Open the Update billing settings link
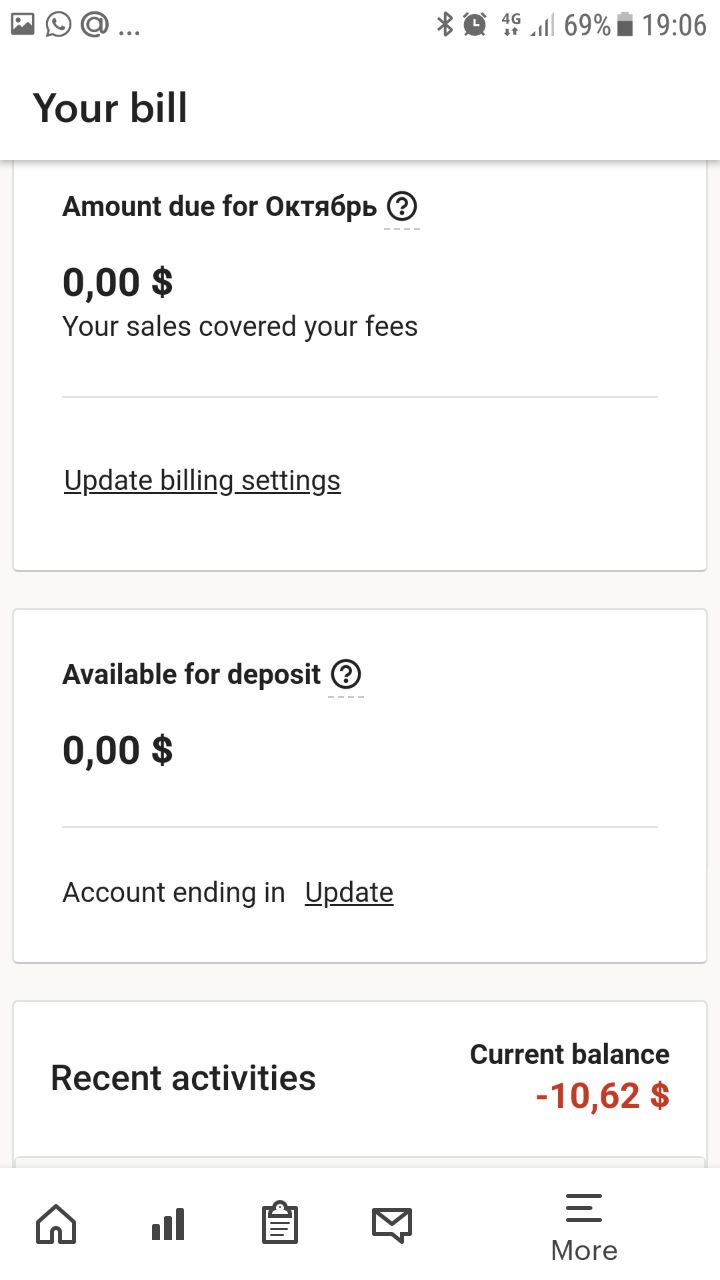 (202, 481)
